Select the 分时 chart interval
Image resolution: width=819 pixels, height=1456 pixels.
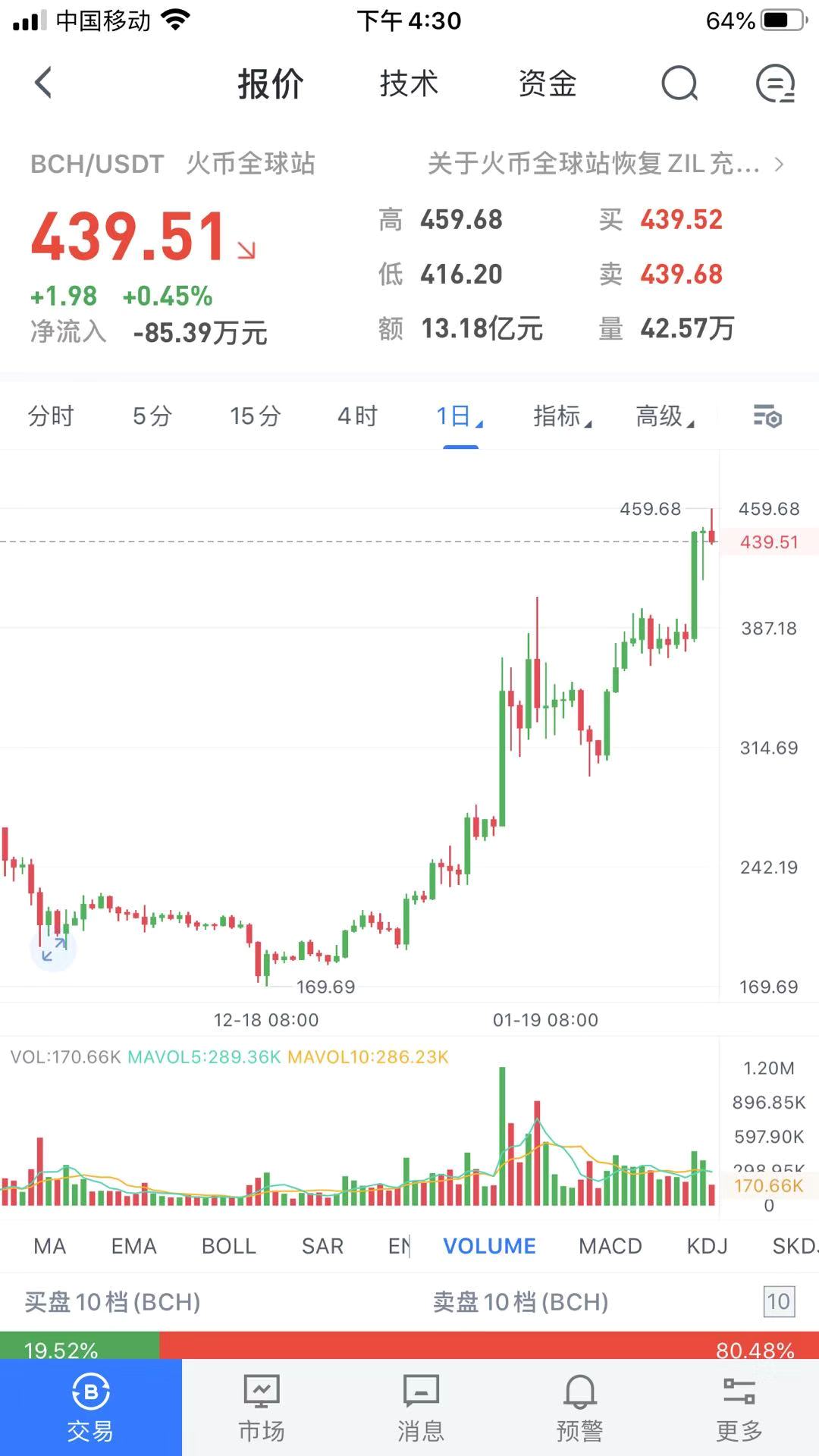(51, 416)
